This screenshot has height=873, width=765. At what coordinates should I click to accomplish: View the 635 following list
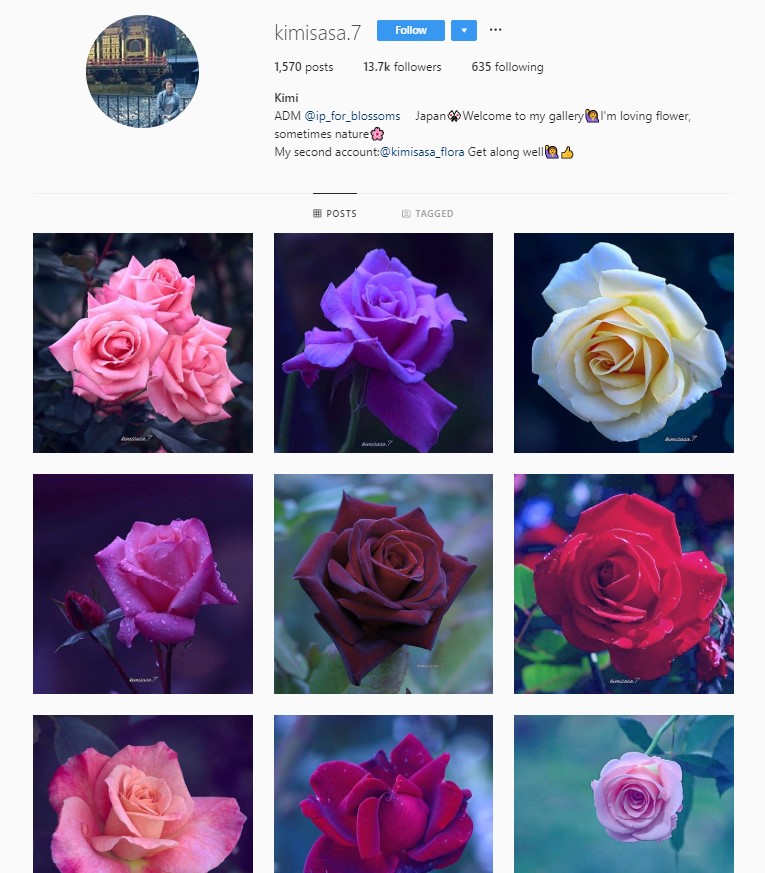point(507,67)
